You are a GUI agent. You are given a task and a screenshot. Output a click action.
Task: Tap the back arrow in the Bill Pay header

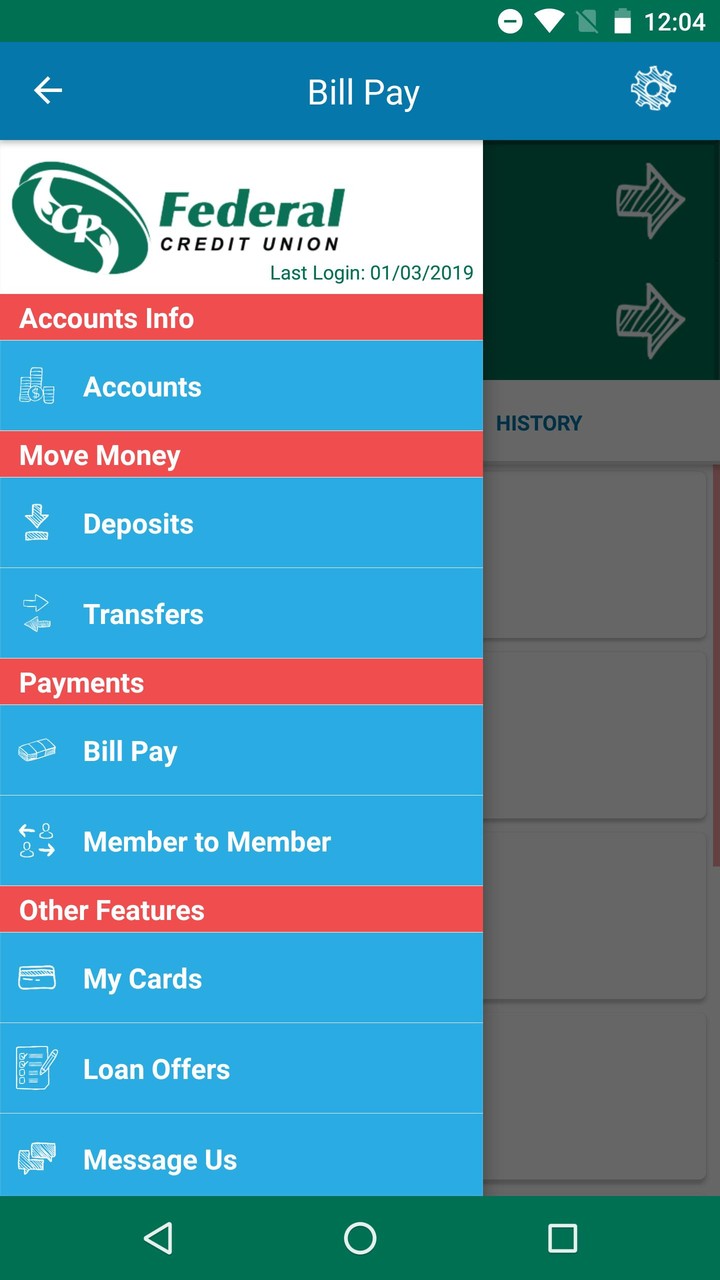click(47, 89)
